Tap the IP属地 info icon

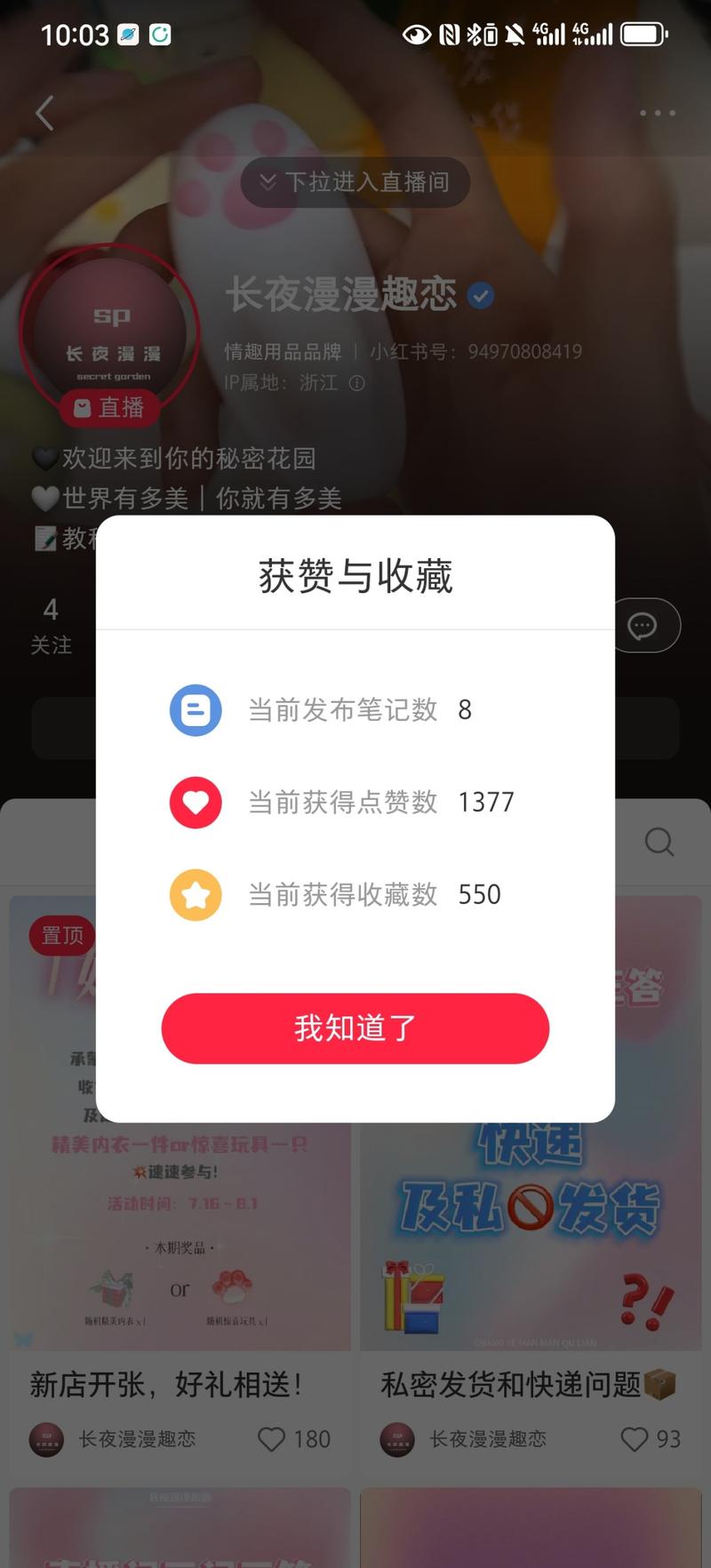(357, 383)
